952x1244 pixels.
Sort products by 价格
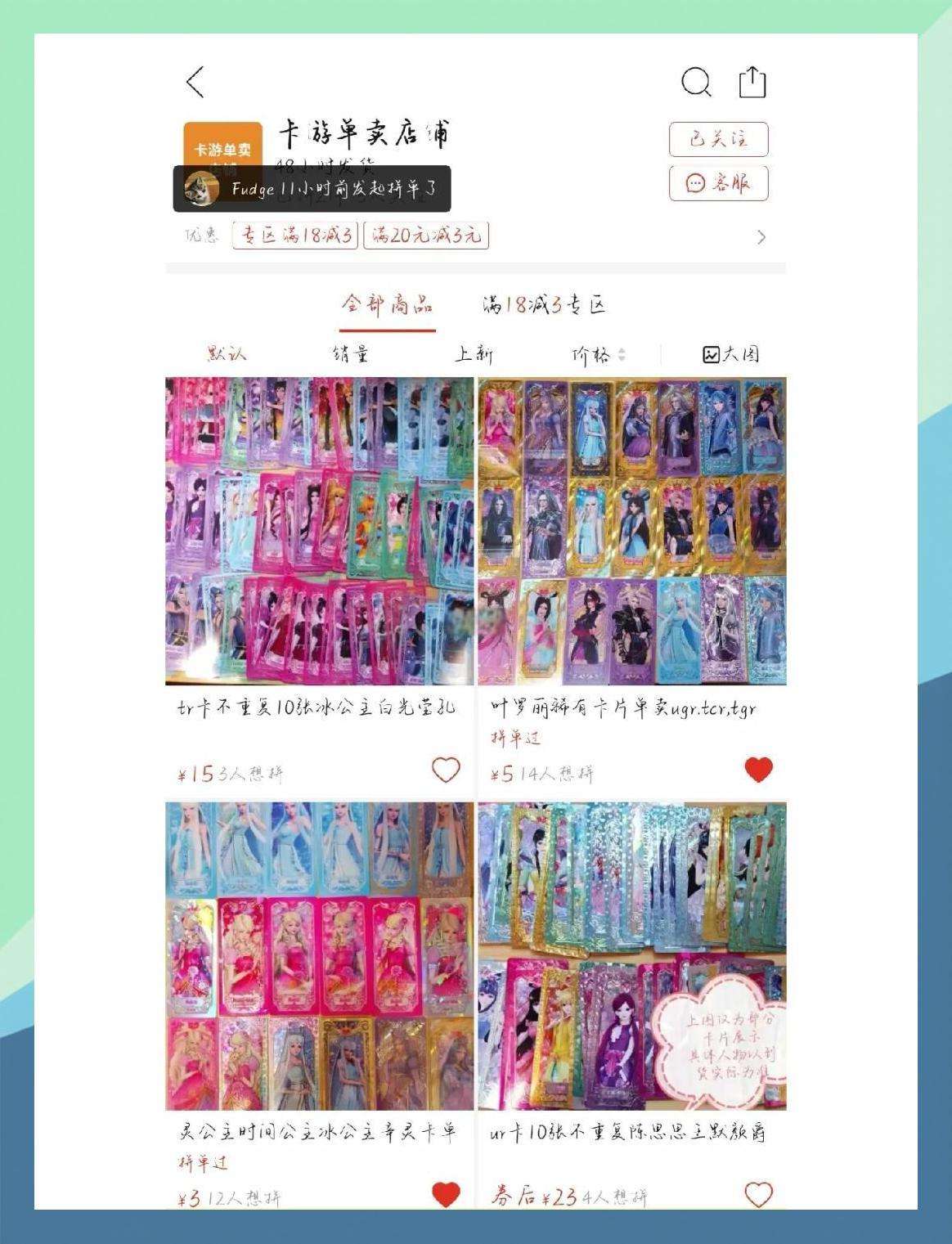[x=597, y=354]
